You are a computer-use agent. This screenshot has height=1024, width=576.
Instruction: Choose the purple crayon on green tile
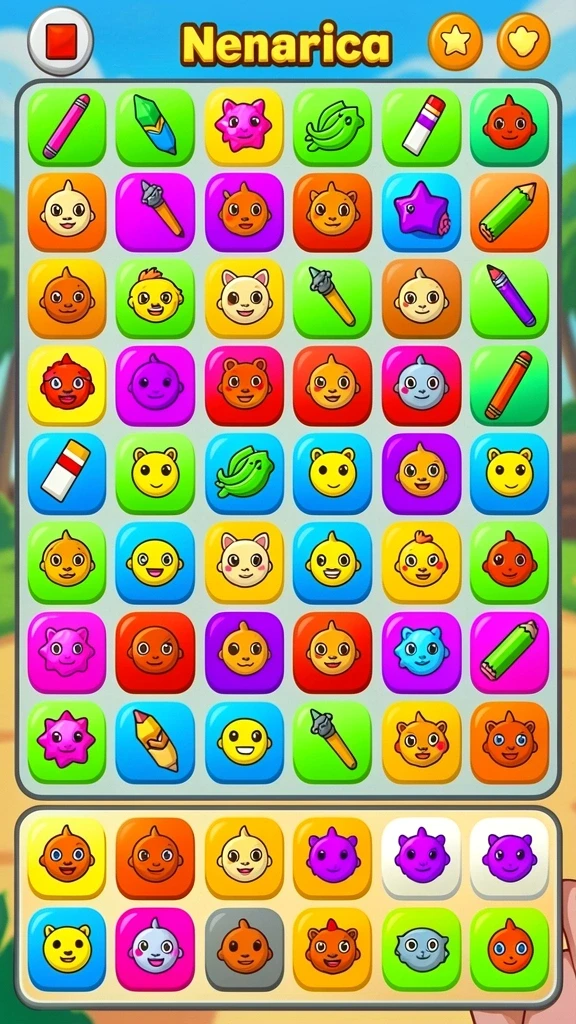[509, 298]
